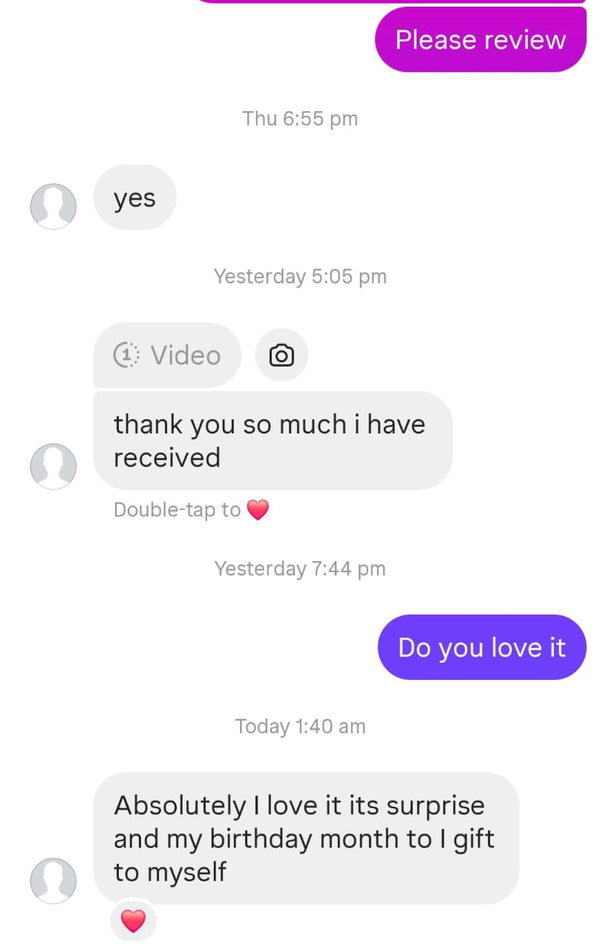Tap the camera icon beside the Video message
Viewport: 600px width, 950px height.
pyautogui.click(x=282, y=355)
